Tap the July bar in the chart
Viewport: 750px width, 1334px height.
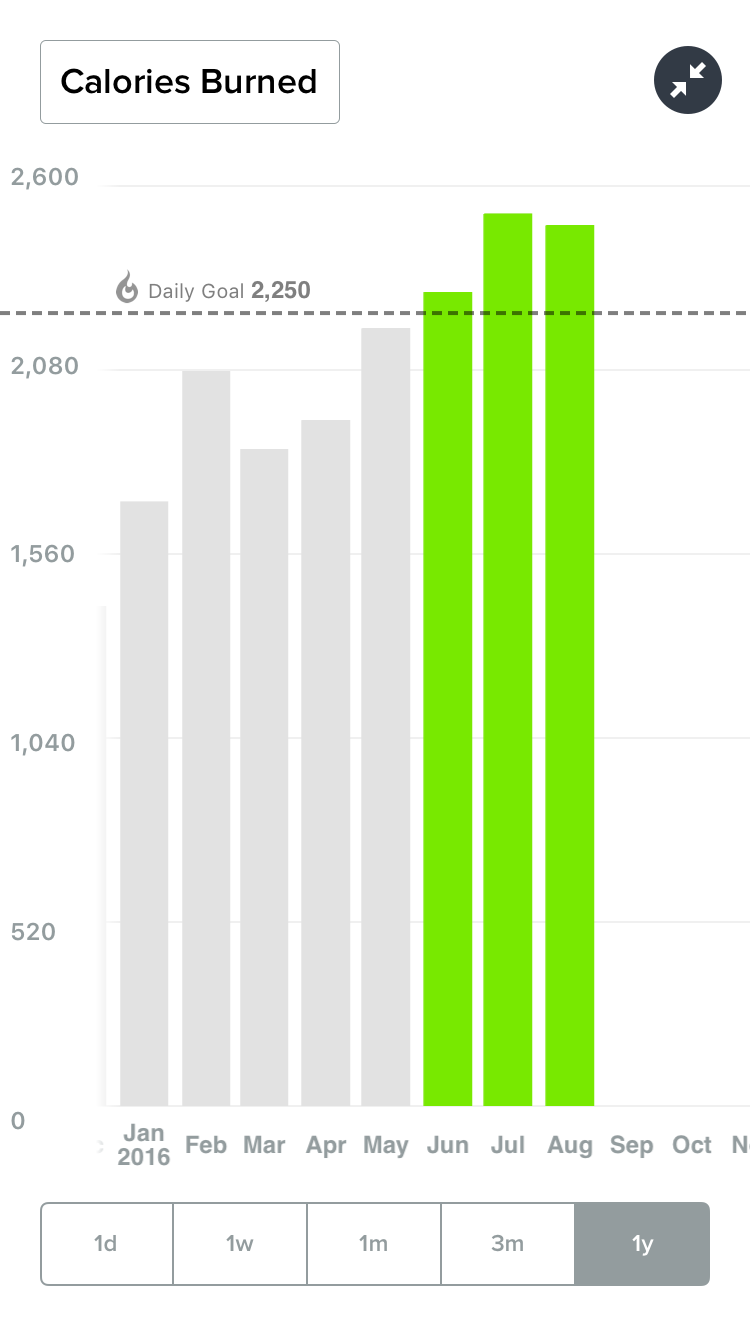508,659
